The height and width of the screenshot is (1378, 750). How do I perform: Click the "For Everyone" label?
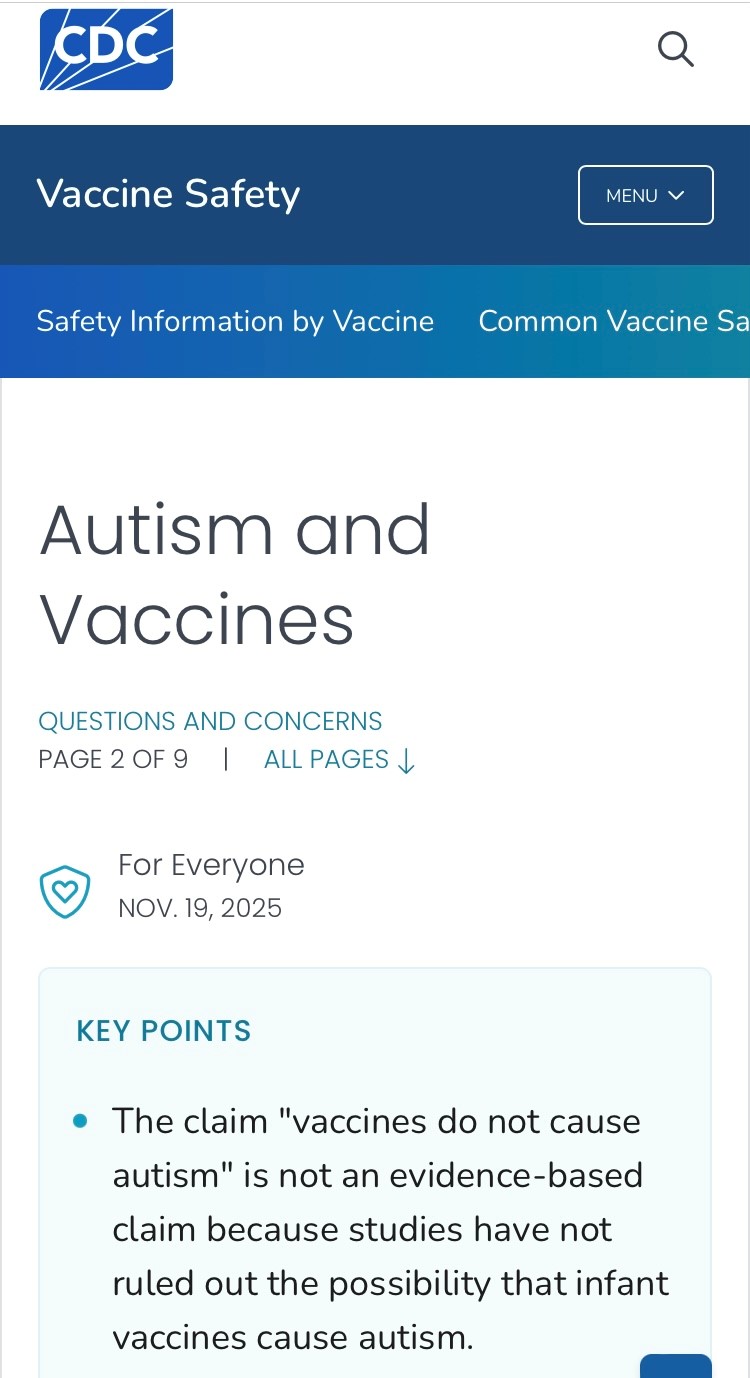click(211, 864)
